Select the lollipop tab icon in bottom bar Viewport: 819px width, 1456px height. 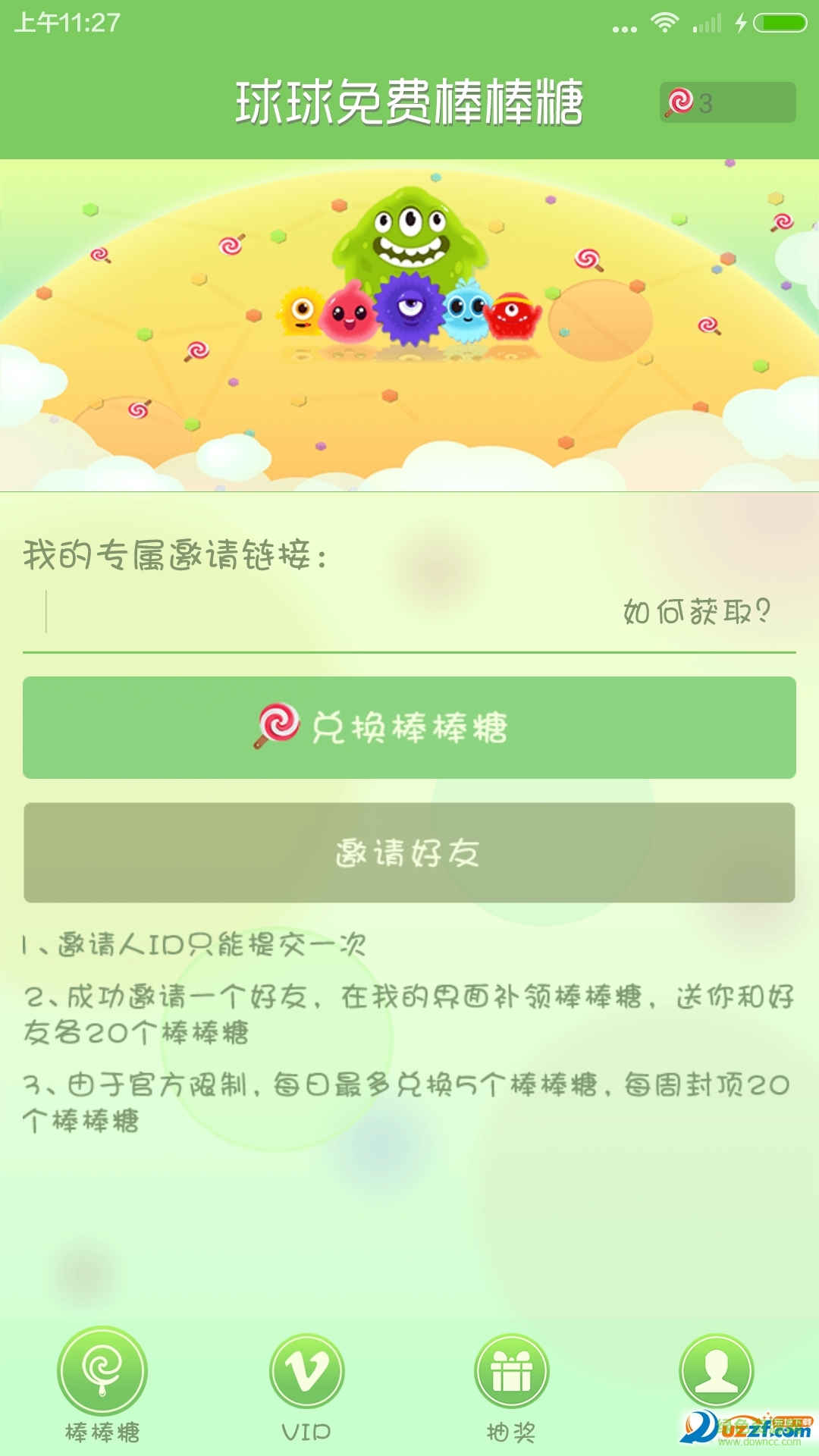point(102,1373)
